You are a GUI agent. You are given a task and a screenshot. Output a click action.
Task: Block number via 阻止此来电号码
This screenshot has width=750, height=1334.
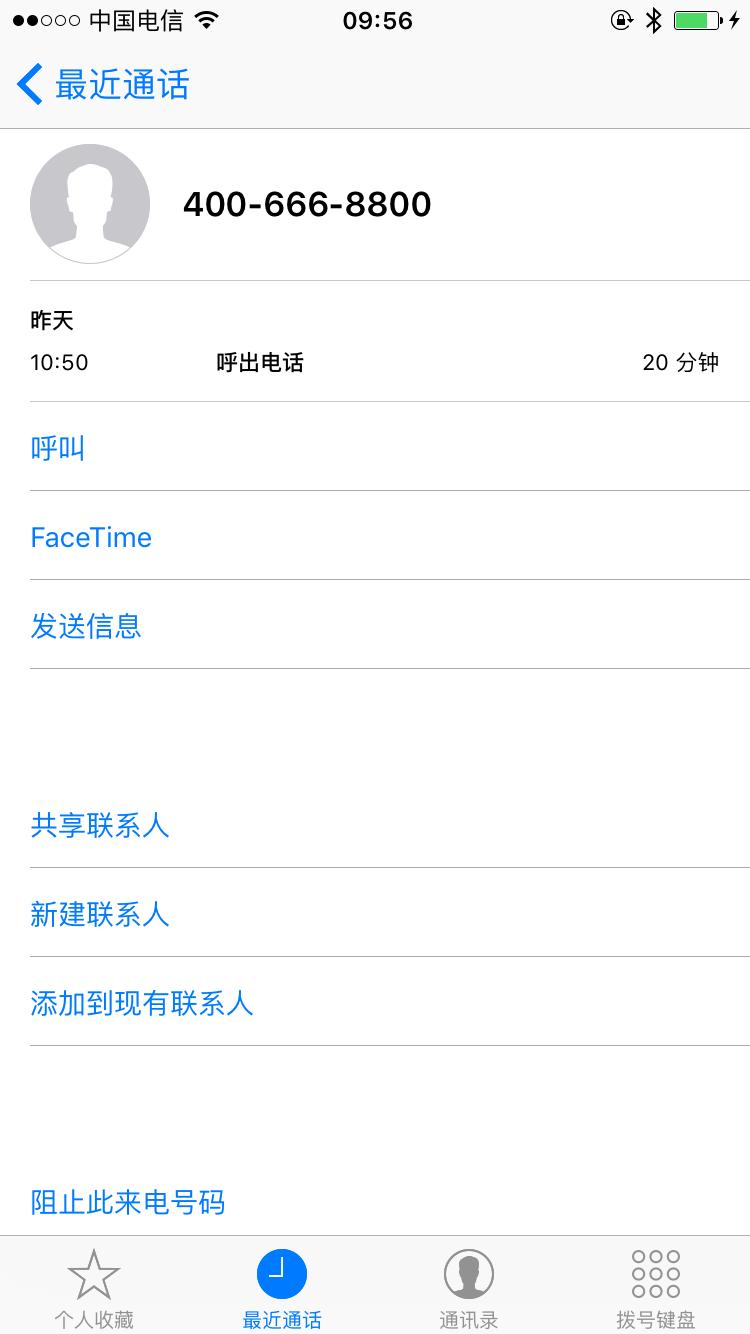(126, 1203)
